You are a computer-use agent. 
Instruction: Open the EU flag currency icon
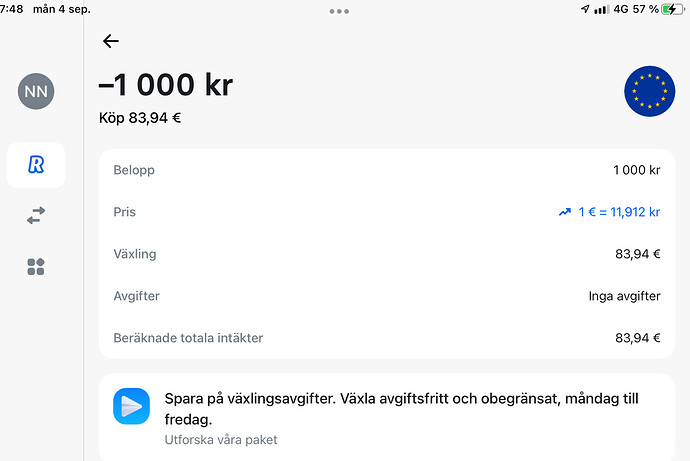pos(649,92)
